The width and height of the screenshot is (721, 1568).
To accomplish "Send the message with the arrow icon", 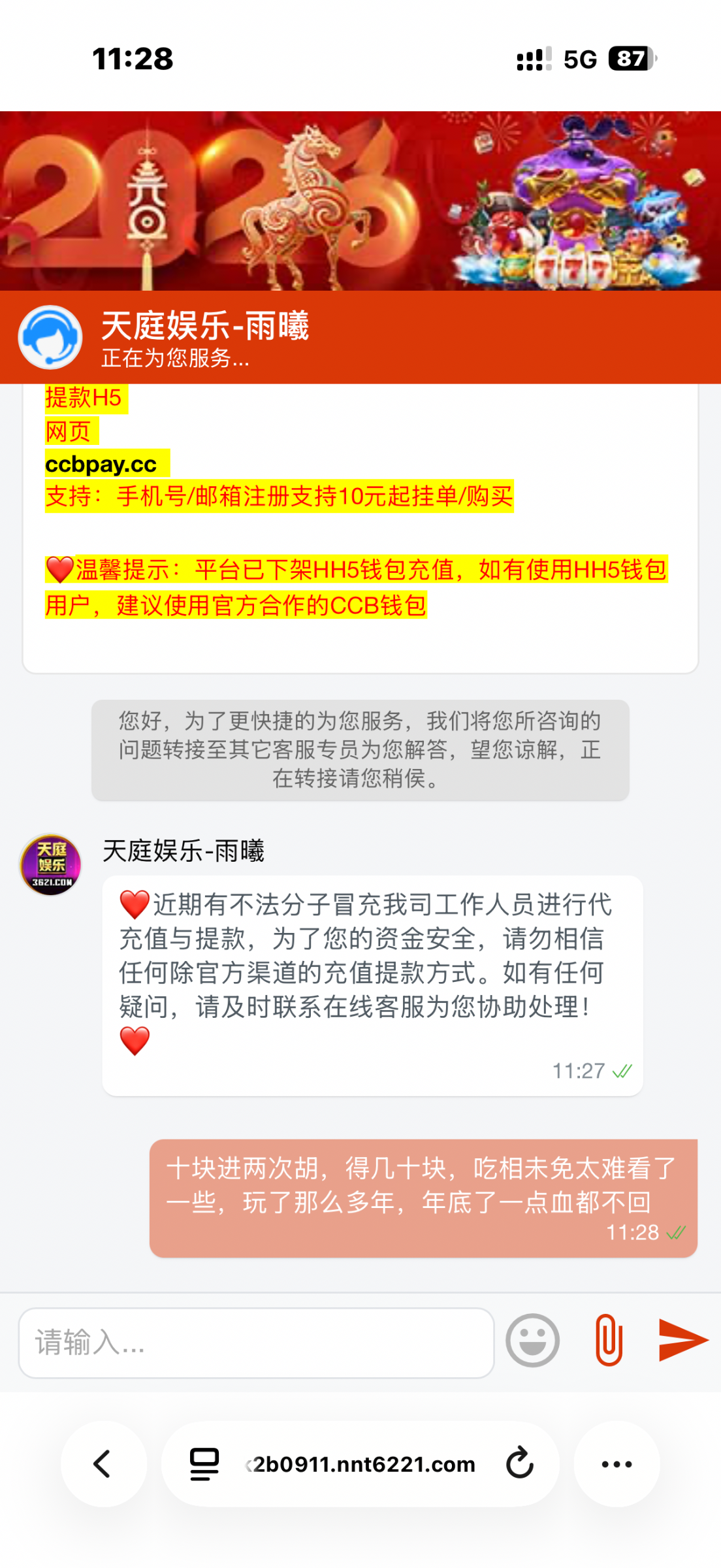I will tap(682, 1340).
